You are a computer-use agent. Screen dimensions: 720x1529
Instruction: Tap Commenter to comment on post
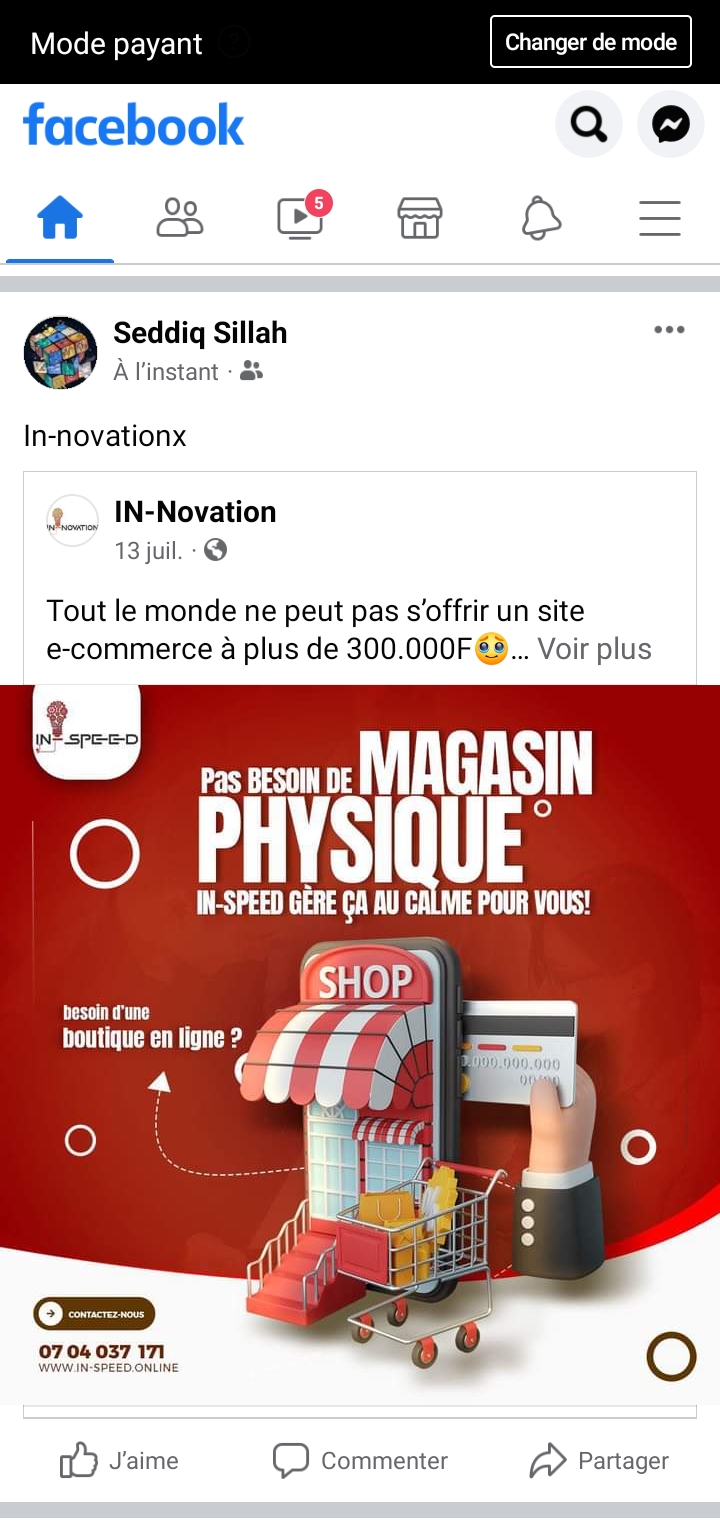(360, 1461)
